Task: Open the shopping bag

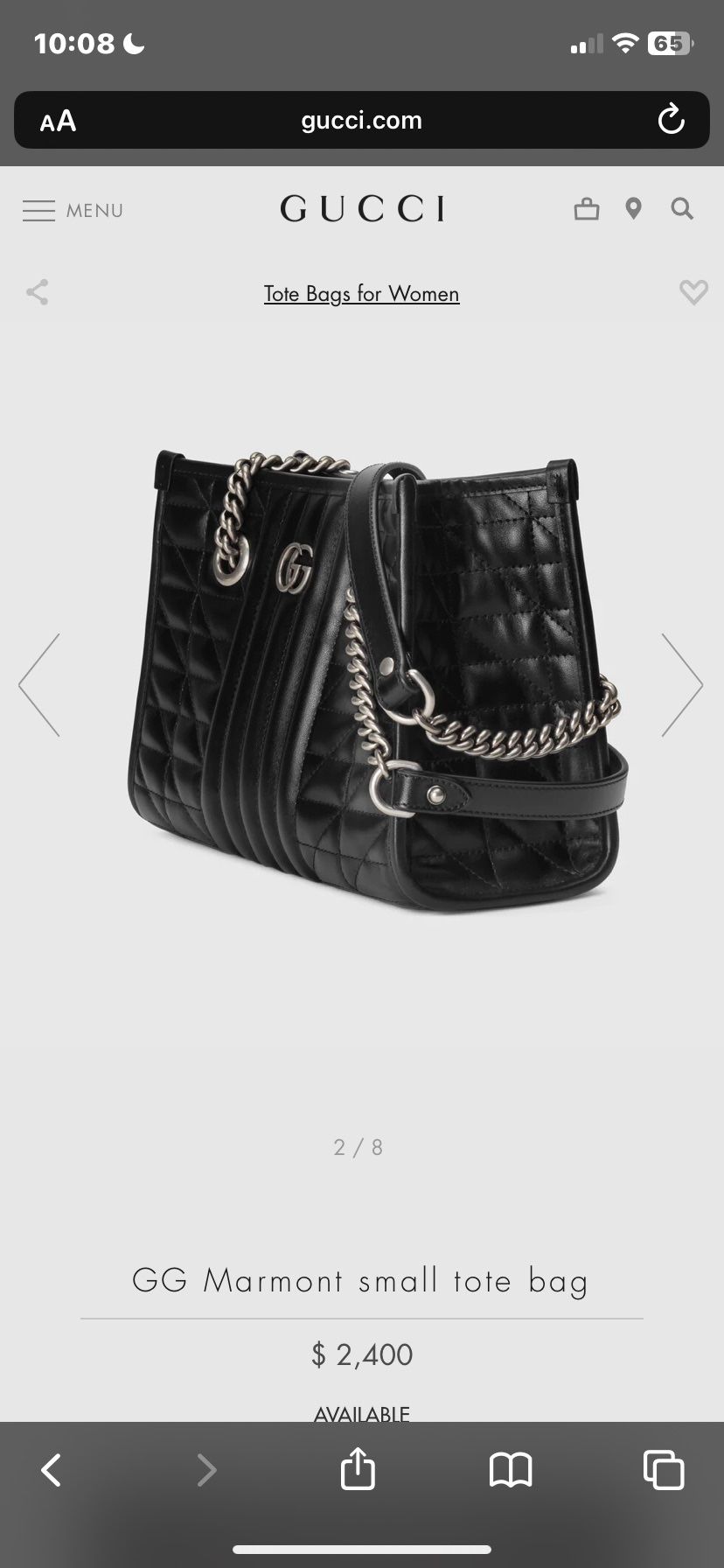Action: pos(587,209)
